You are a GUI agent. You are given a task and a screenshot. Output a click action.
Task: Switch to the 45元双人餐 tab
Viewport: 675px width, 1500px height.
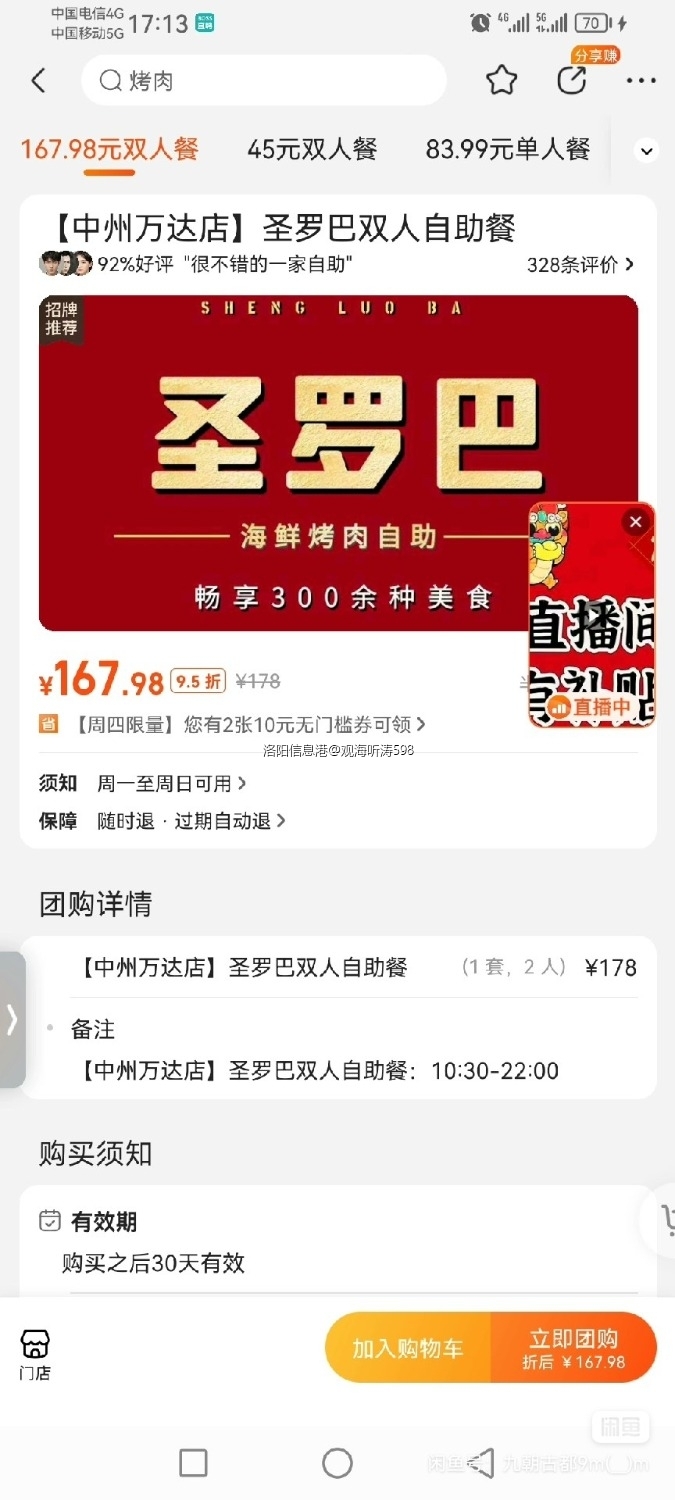tap(312, 150)
